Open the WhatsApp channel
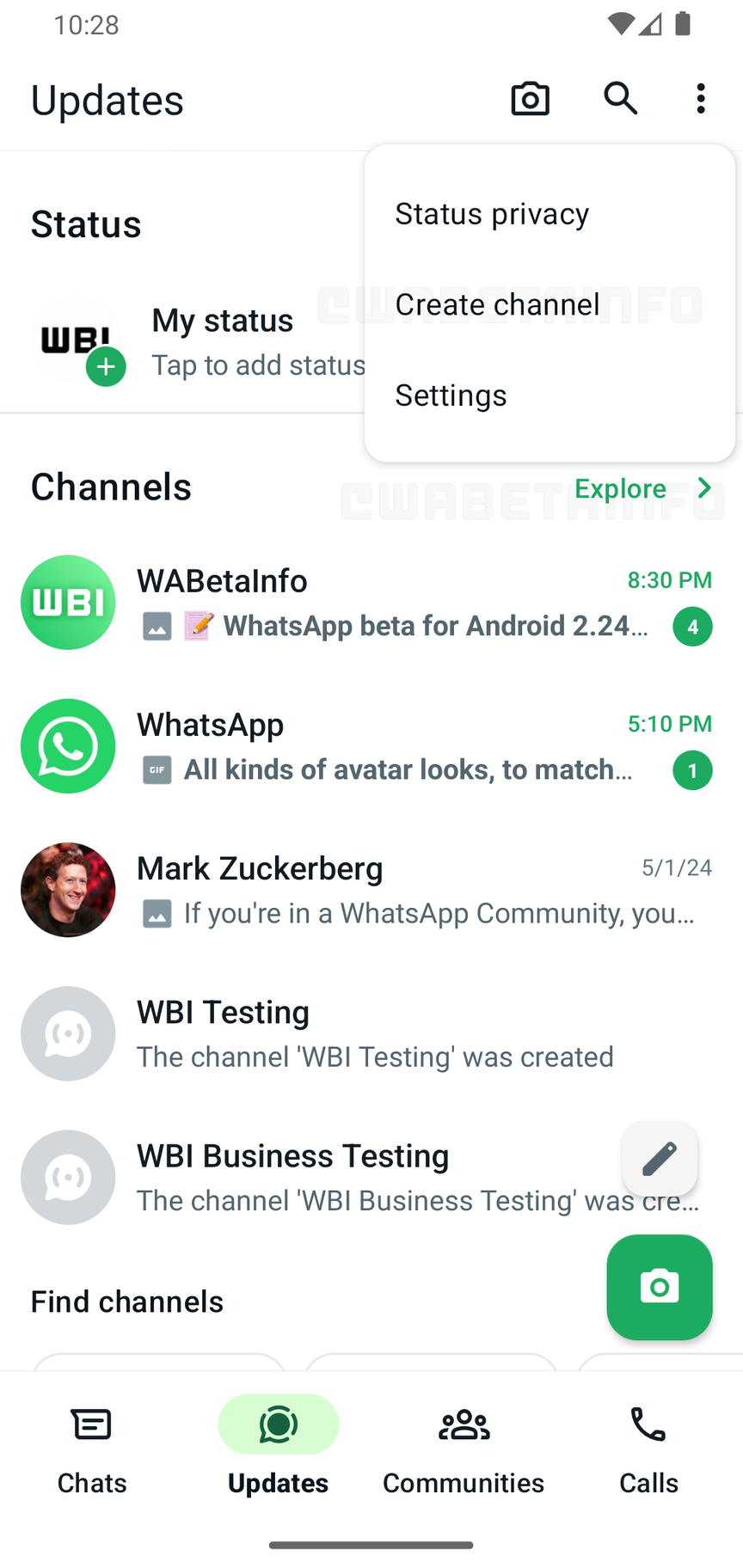The image size is (743, 1568). click(x=370, y=746)
